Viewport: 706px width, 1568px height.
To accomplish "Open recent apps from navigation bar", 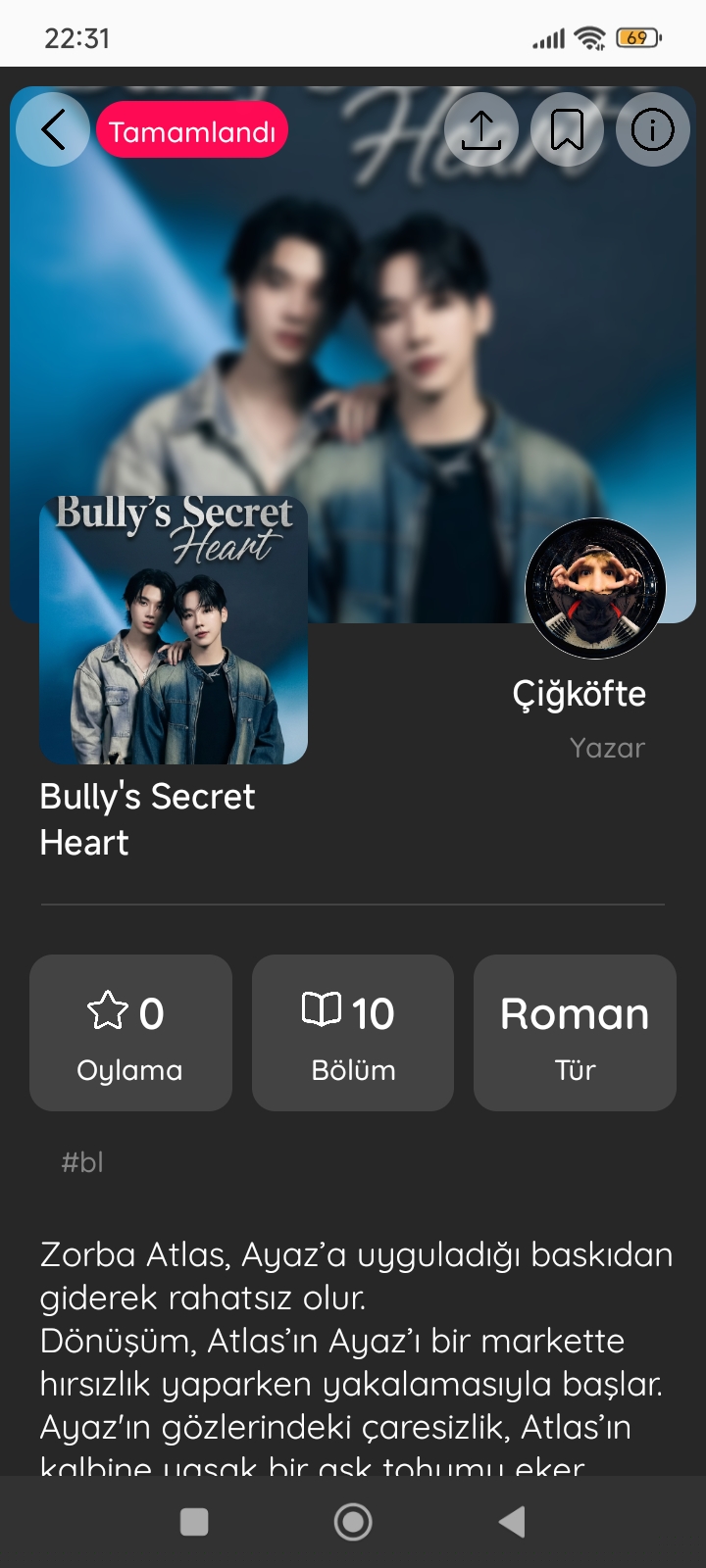I will pyautogui.click(x=194, y=1522).
